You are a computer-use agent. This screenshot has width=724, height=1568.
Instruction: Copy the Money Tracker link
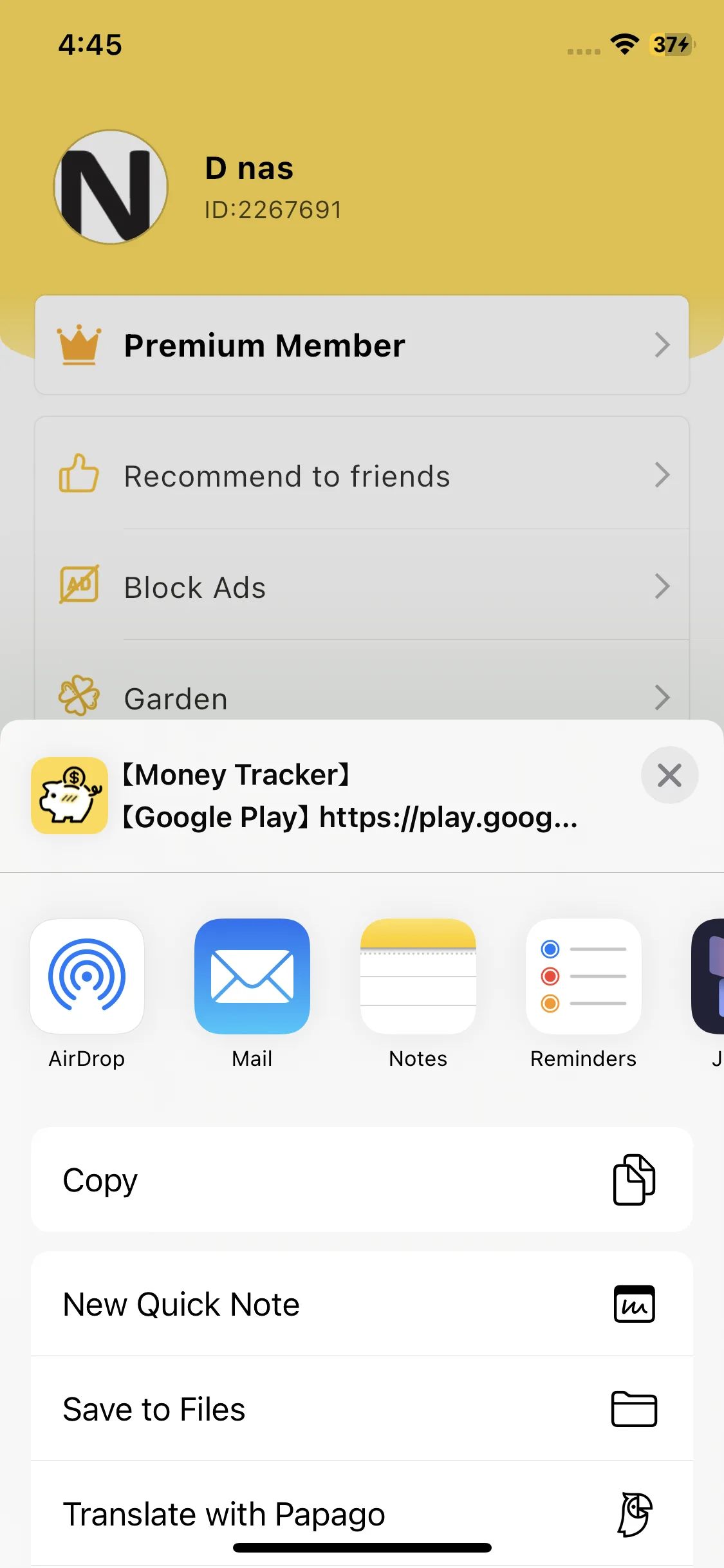point(362,1180)
